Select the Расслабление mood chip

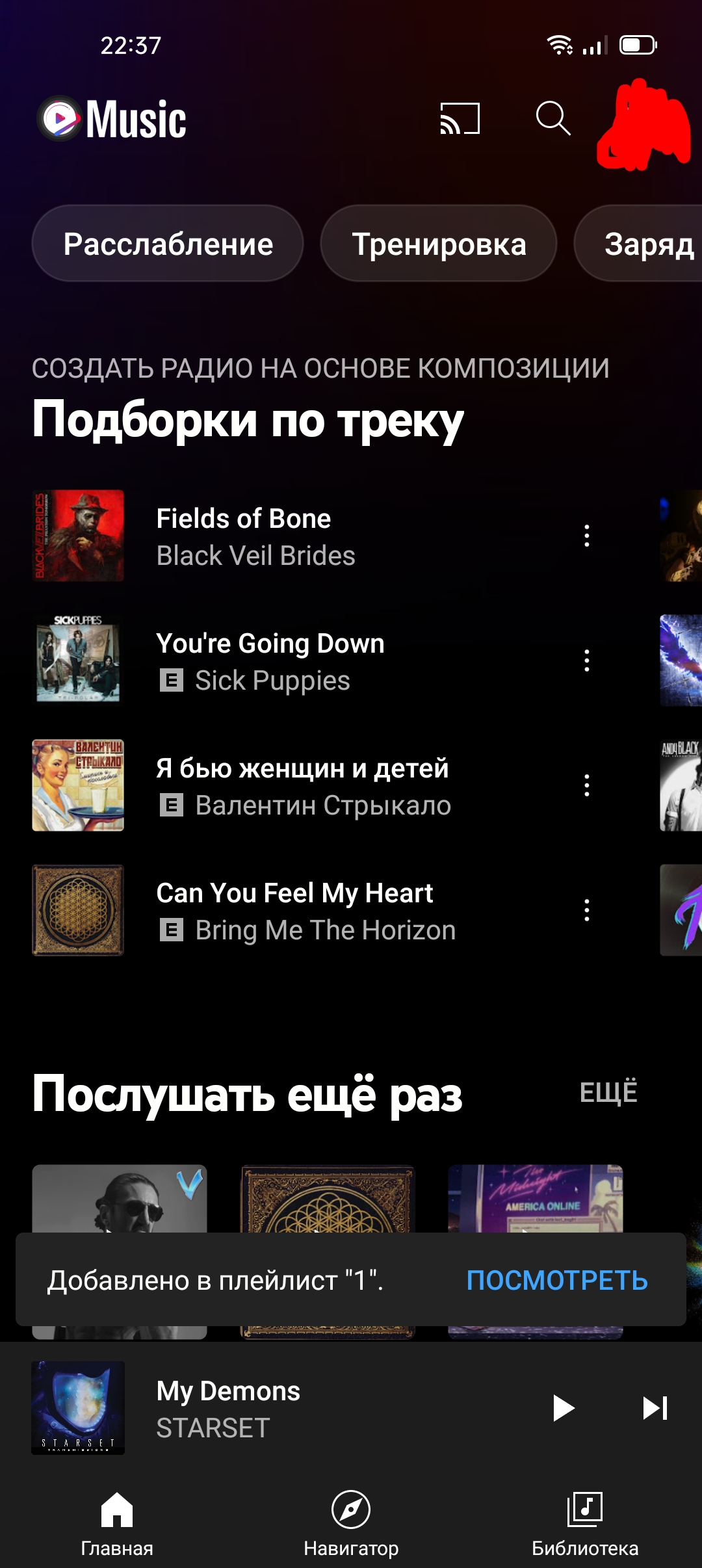(168, 244)
